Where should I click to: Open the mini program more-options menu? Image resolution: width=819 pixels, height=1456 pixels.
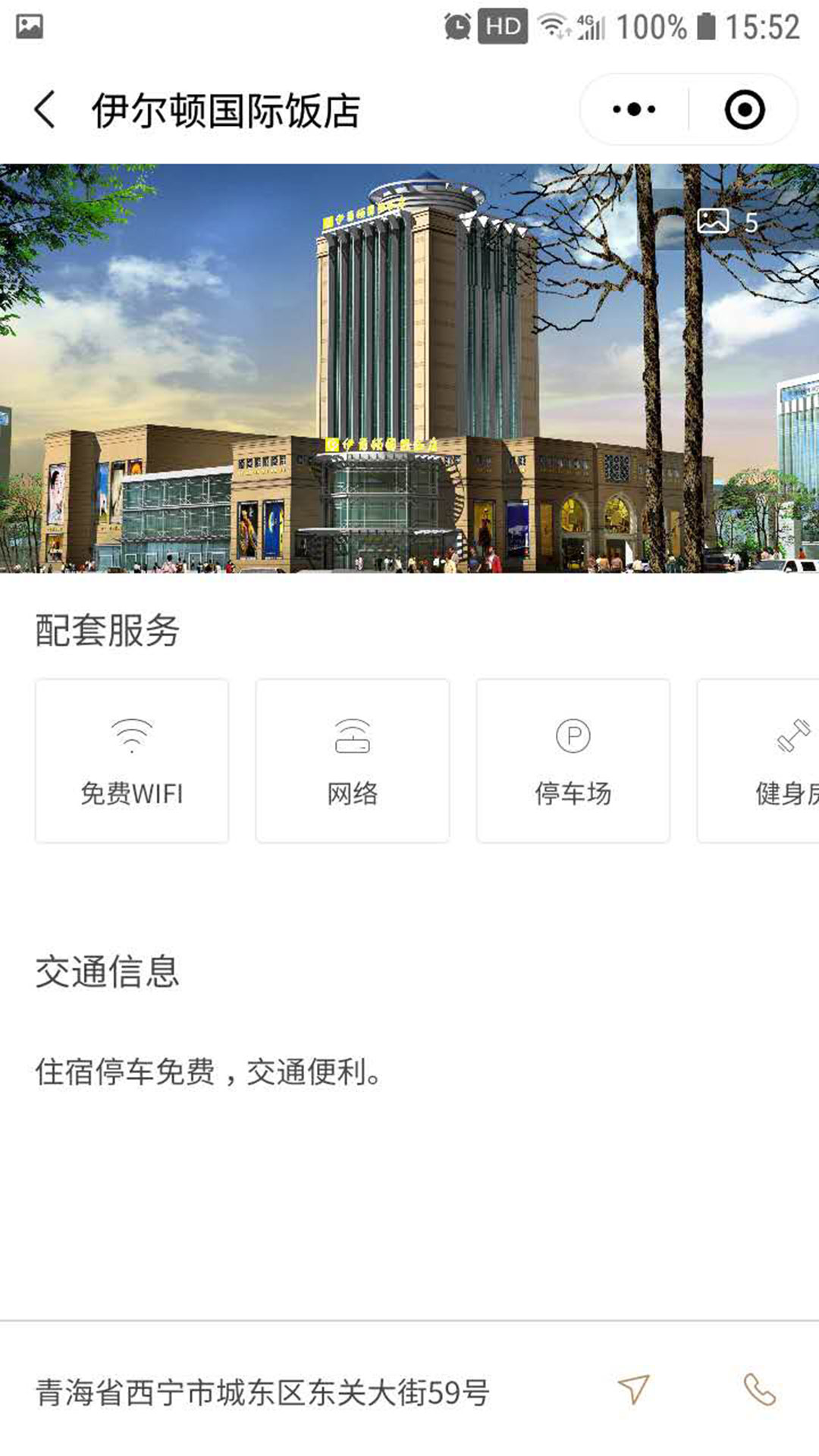[x=634, y=110]
